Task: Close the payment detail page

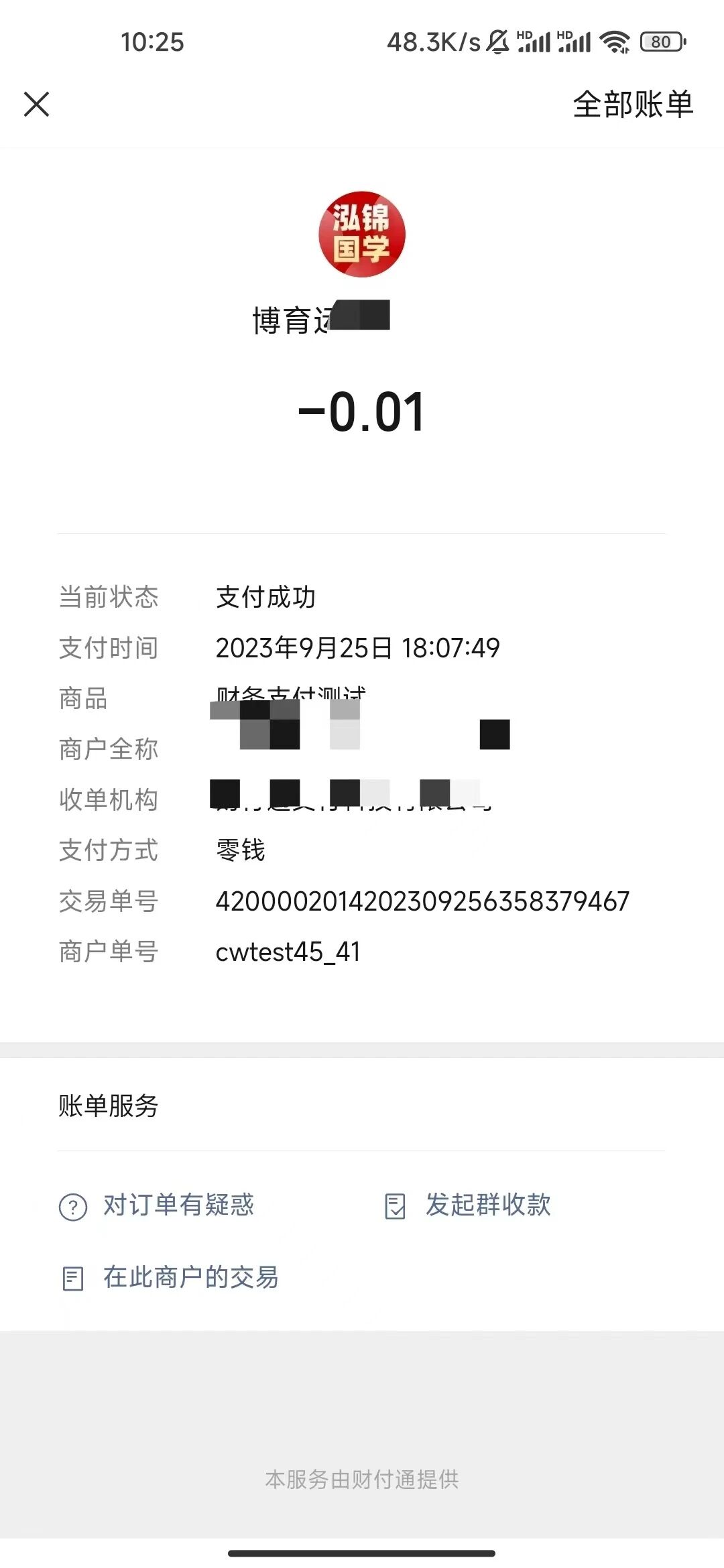Action: pyautogui.click(x=37, y=105)
